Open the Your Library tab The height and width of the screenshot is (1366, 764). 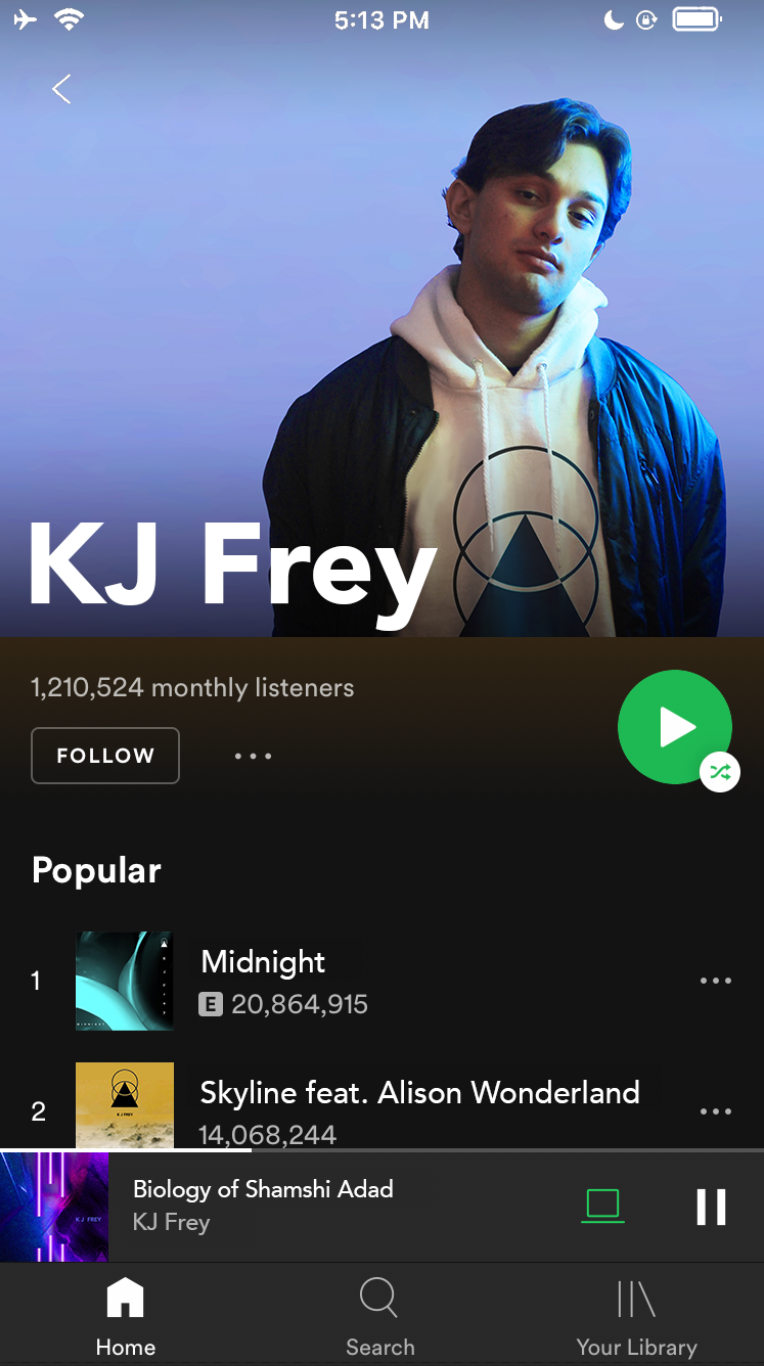(636, 1318)
